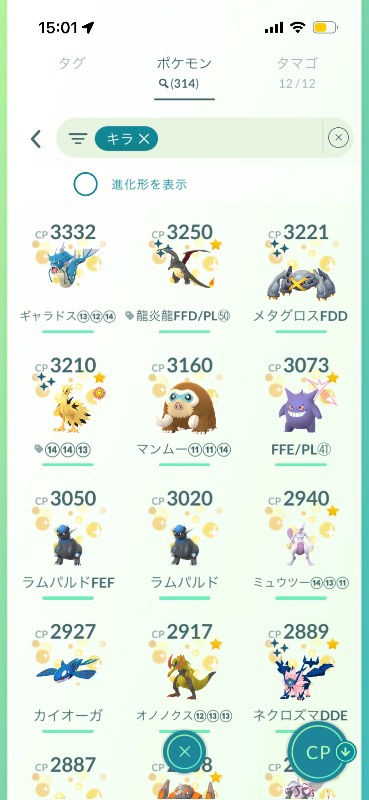Select メタグロスFDD with CP 3221
Image resolution: width=369 pixels, height=800 pixels.
(301, 276)
